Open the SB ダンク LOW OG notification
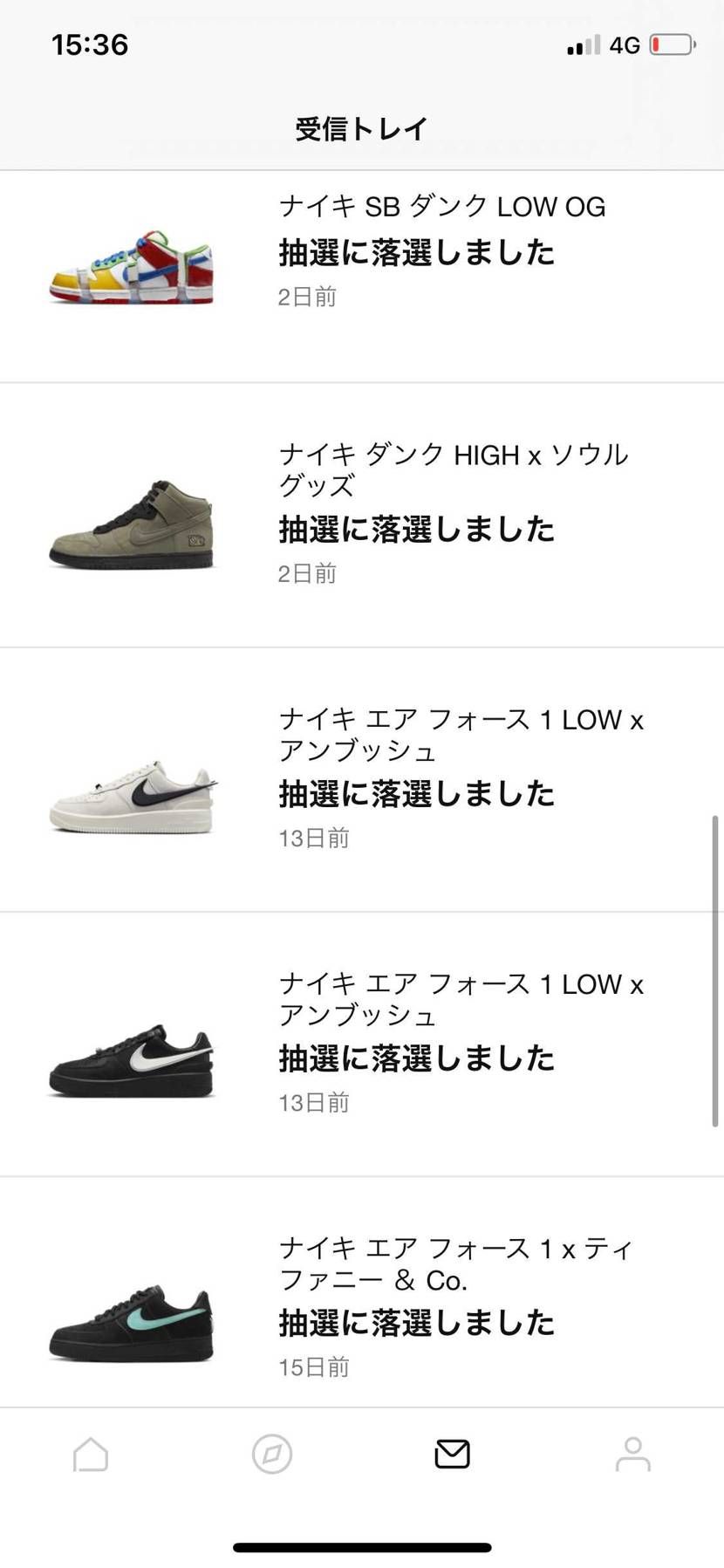The height and width of the screenshot is (1568, 724). coord(416,252)
